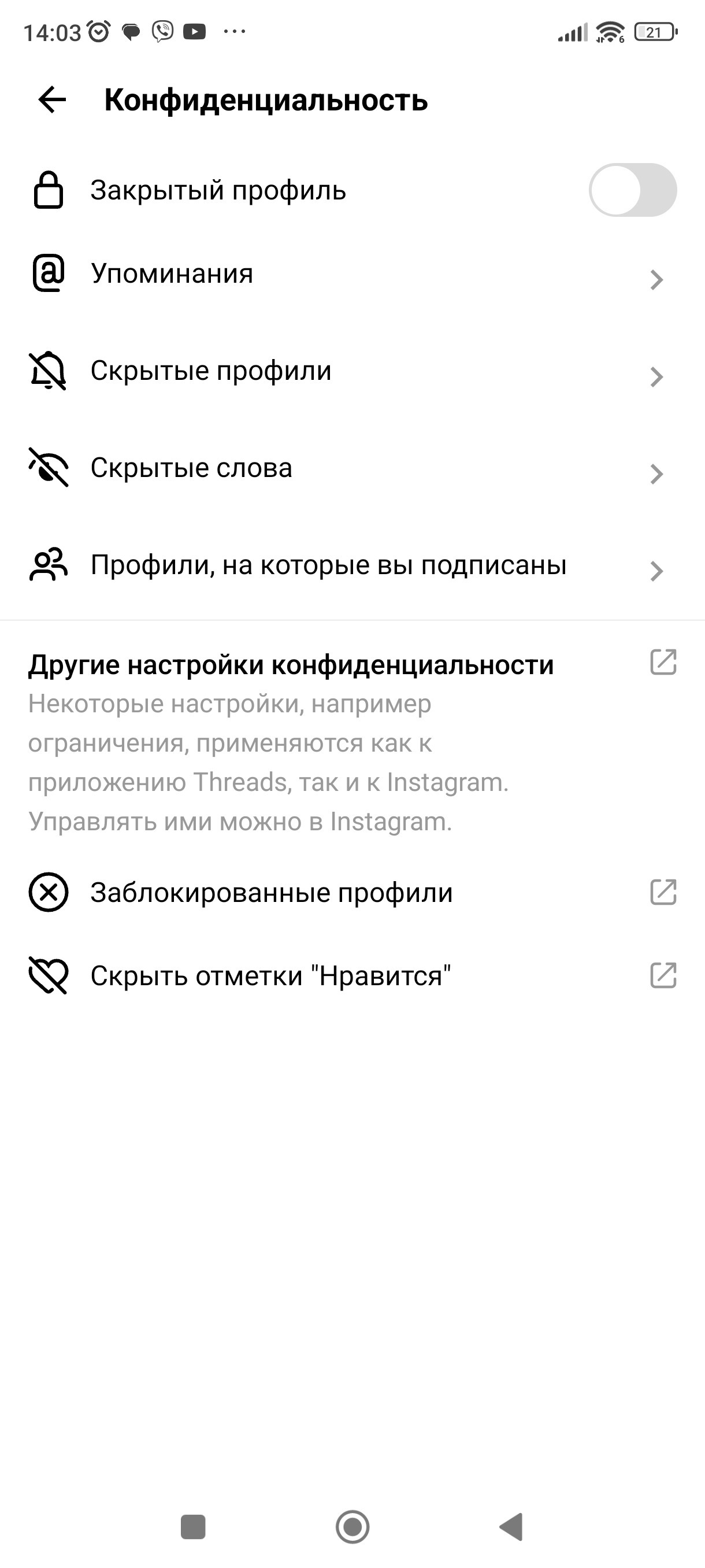Go back from Конфиденциальность screen

53,100
